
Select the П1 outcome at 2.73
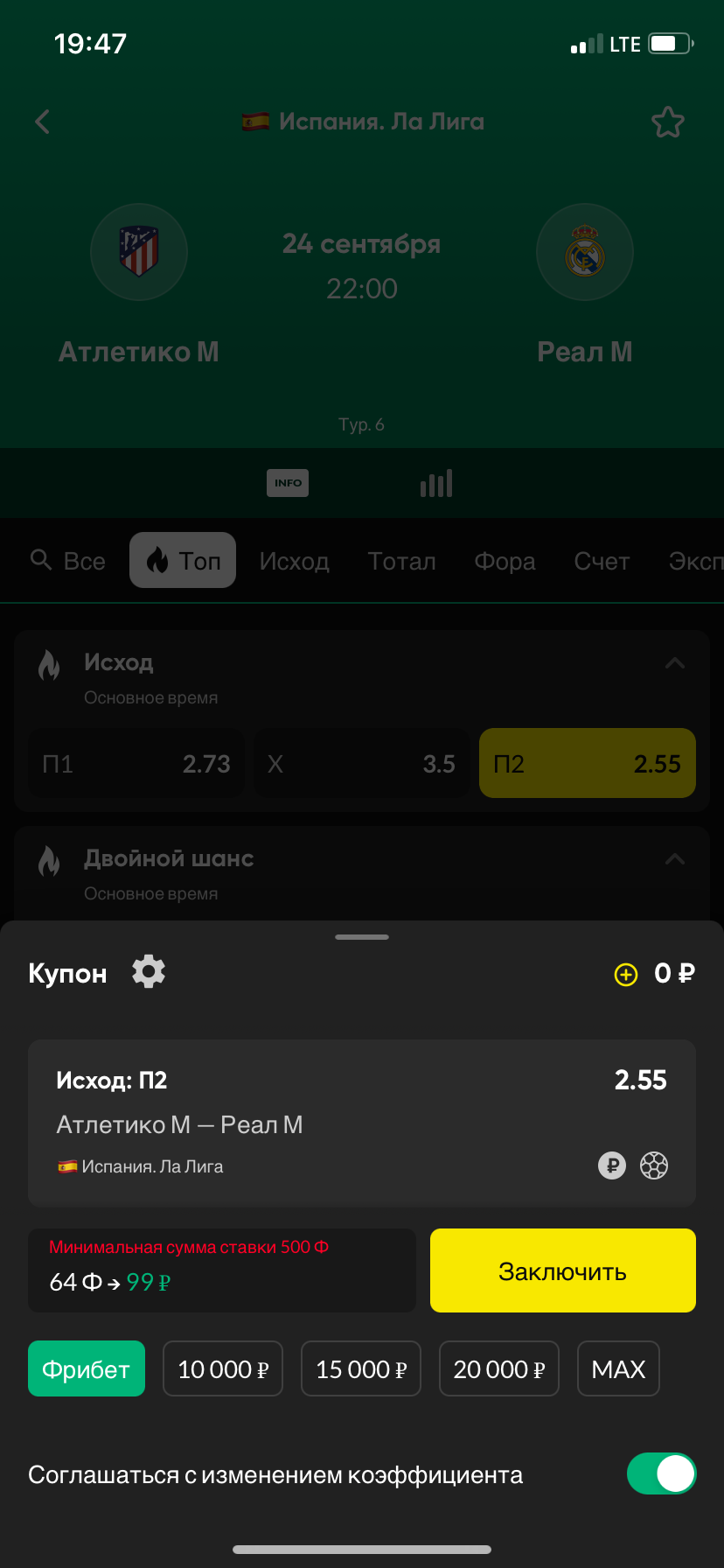pos(136,764)
